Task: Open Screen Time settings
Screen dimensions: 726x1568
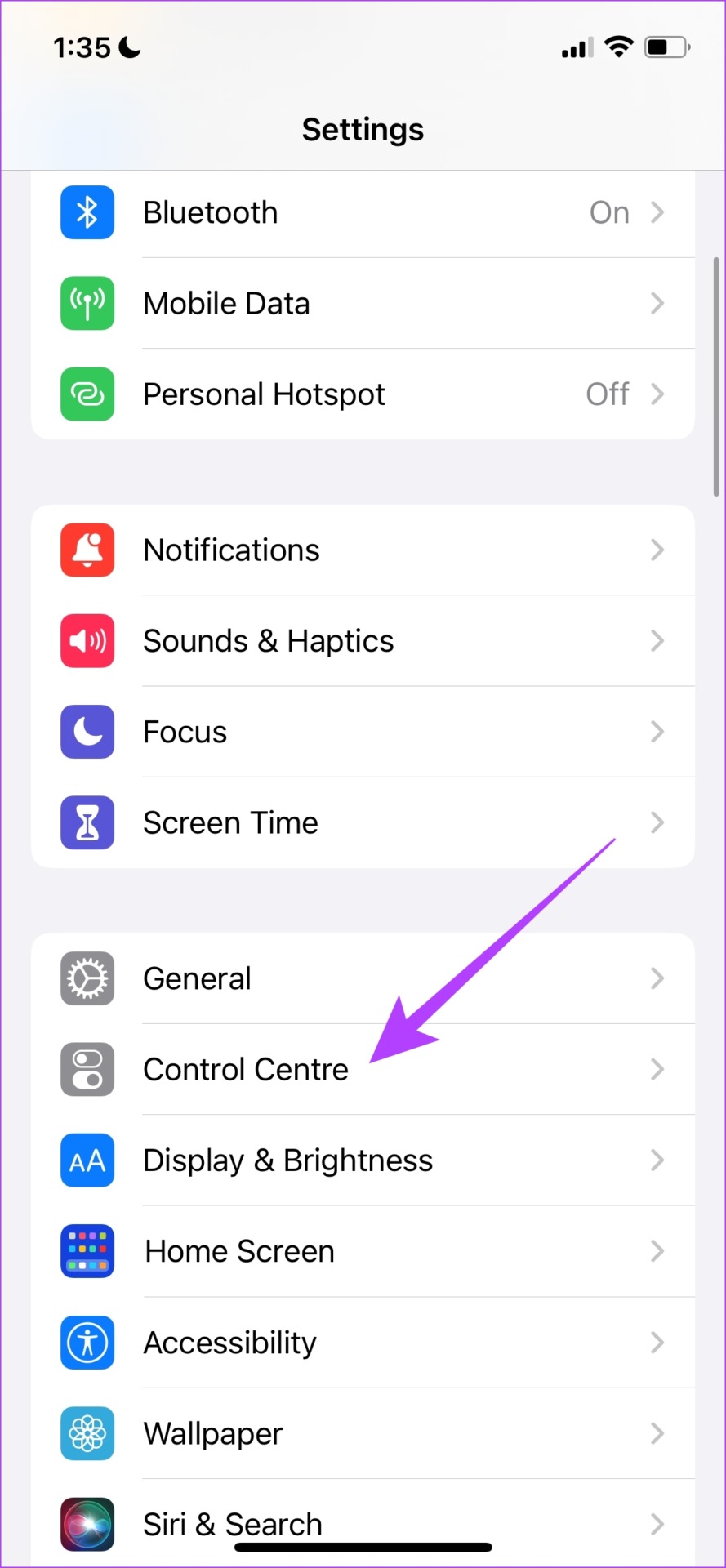Action: (x=363, y=822)
